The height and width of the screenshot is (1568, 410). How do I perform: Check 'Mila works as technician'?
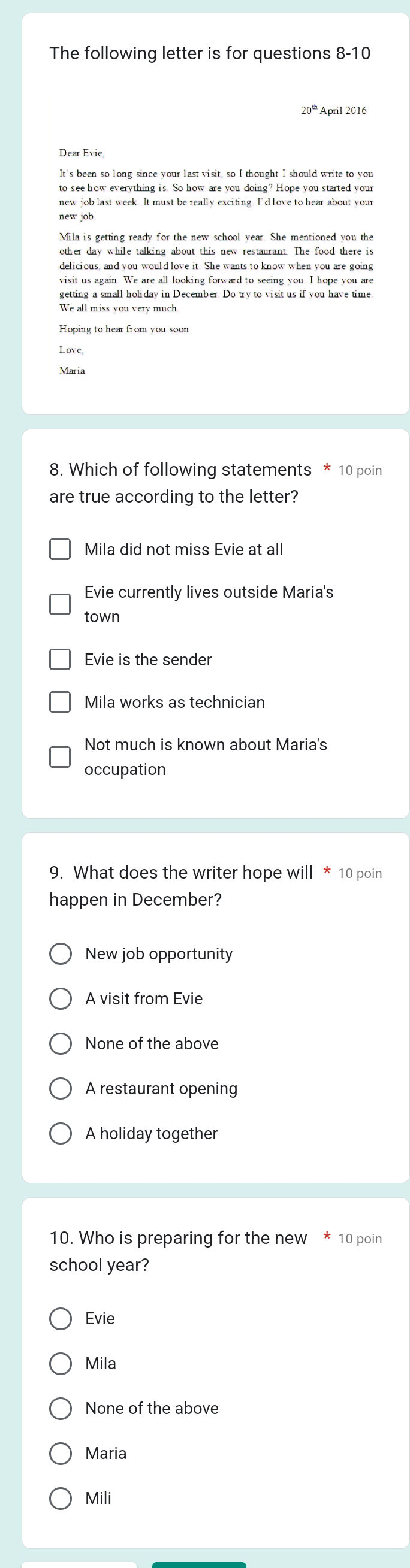(60, 702)
